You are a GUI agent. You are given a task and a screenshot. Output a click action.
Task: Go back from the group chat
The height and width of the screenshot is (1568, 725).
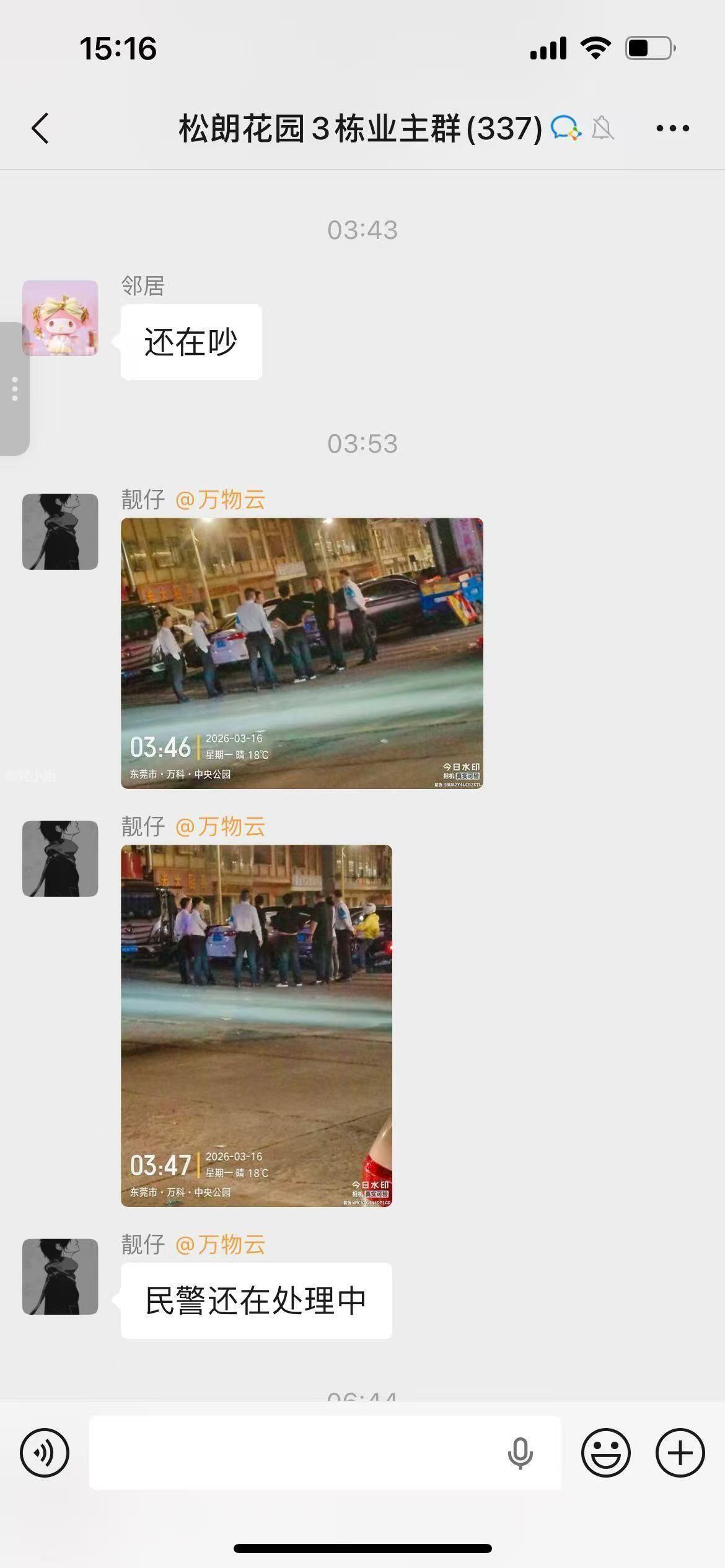point(40,129)
